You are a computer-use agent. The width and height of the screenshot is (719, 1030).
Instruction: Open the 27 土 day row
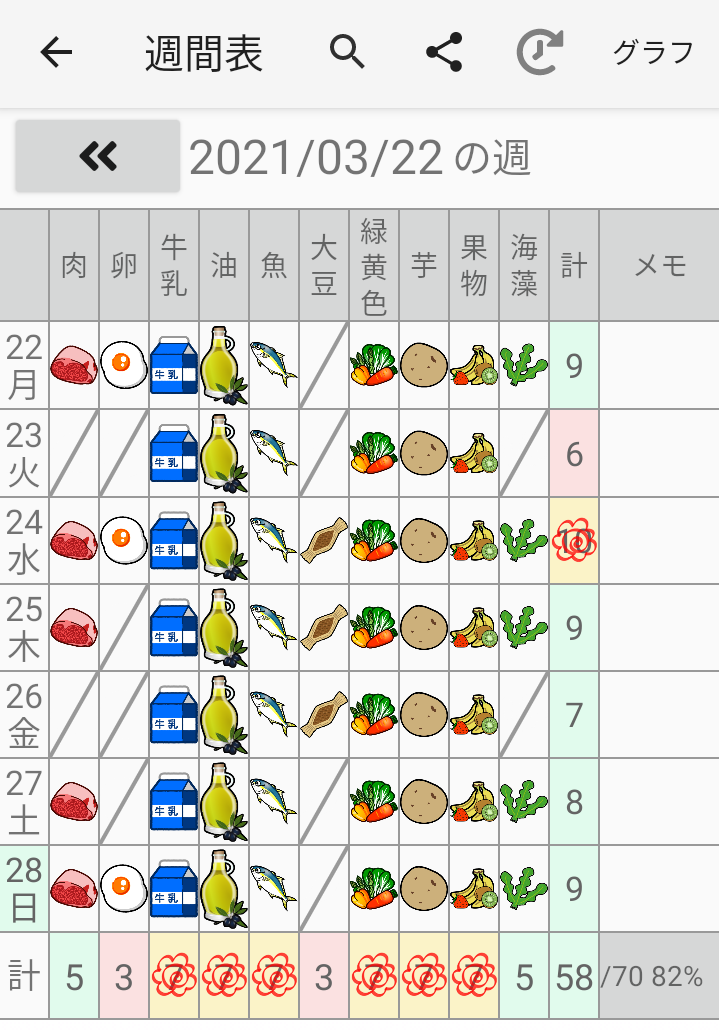pos(25,801)
